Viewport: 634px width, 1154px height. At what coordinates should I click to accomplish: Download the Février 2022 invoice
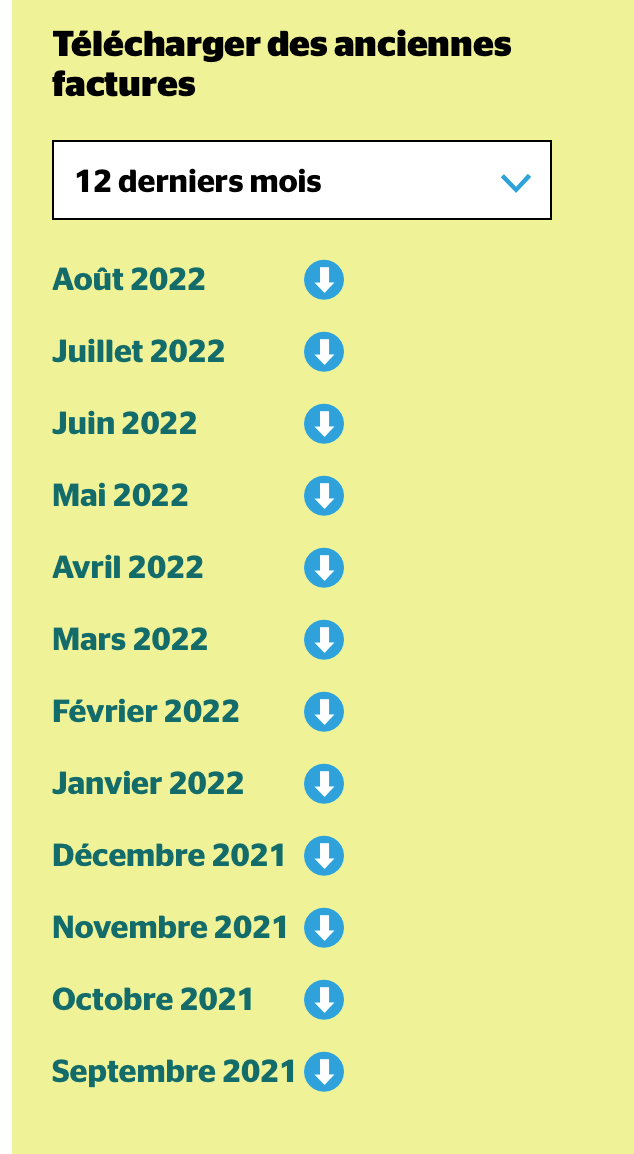point(324,712)
